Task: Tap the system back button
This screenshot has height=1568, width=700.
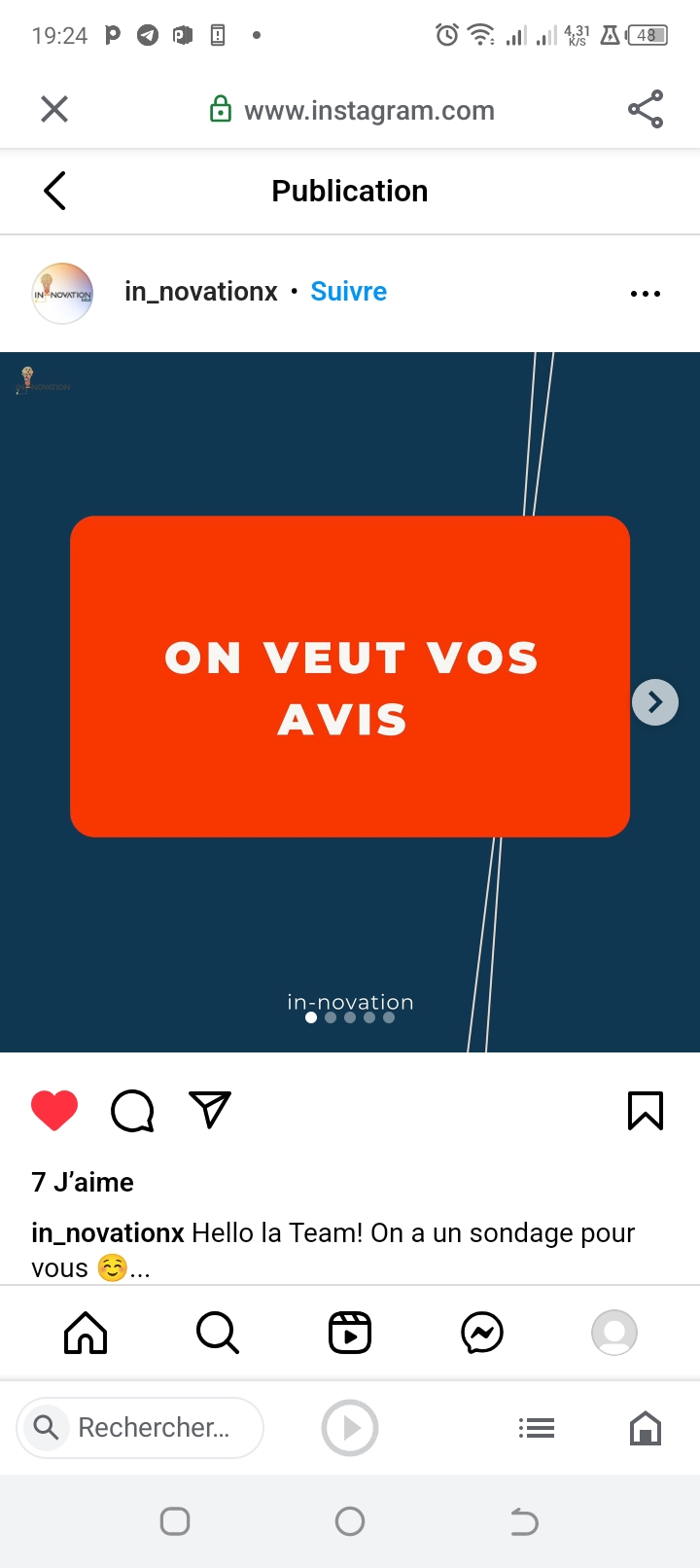Action: tap(524, 1521)
